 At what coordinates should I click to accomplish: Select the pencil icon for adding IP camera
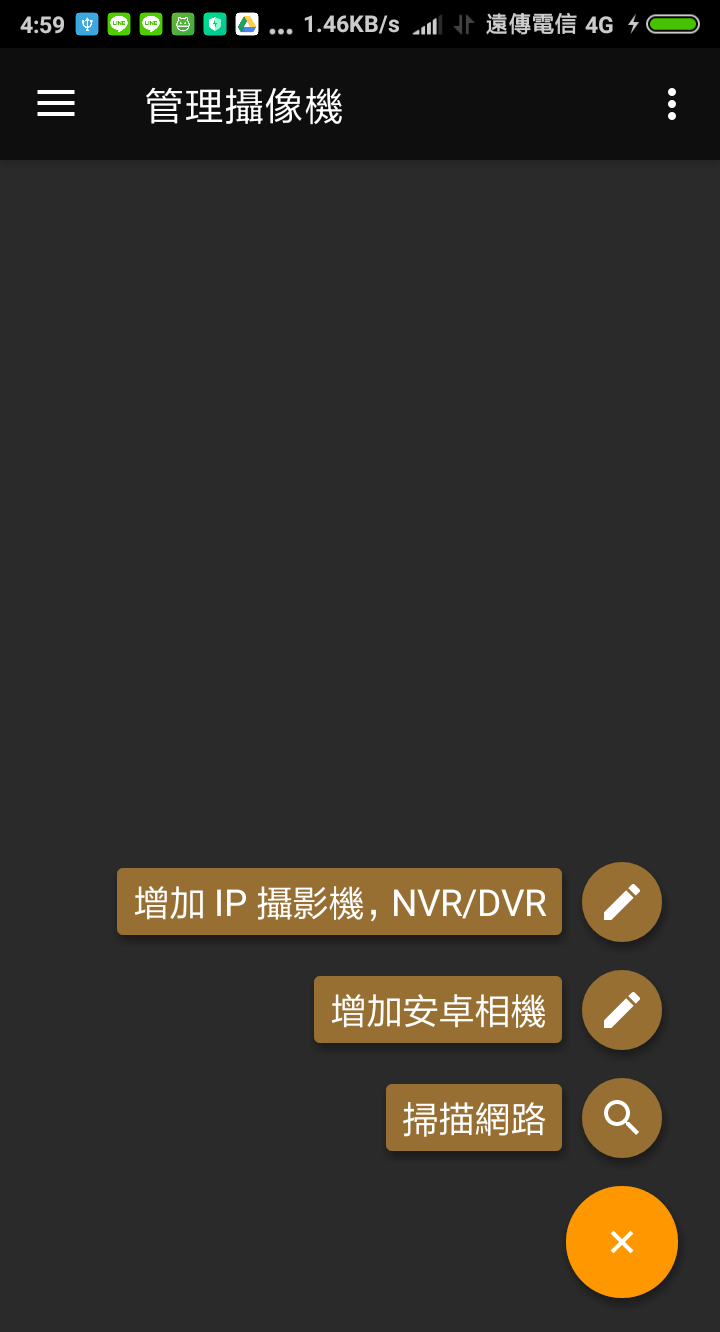621,901
